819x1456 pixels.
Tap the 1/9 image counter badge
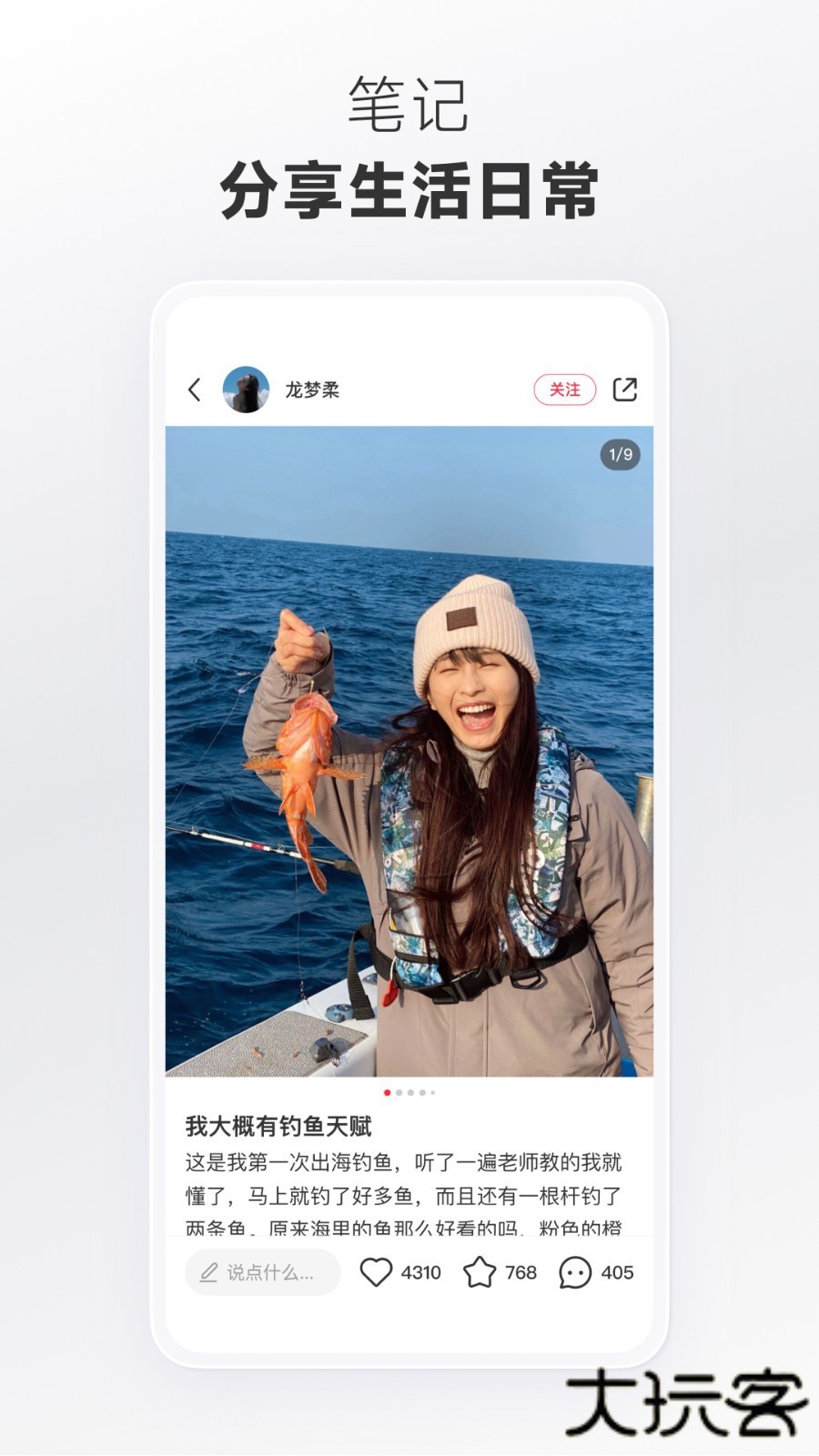[618, 453]
